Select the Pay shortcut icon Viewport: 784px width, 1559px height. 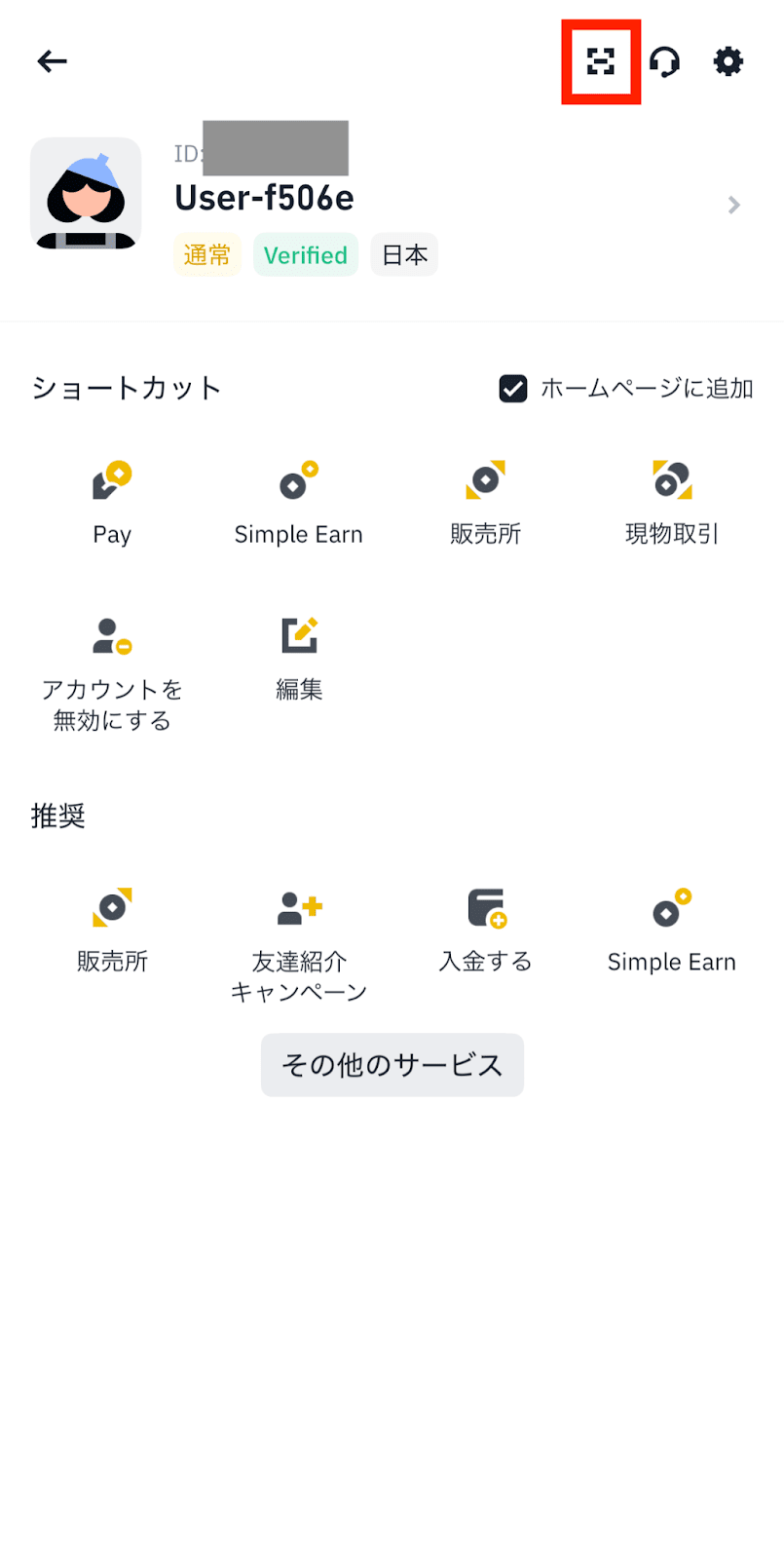(112, 477)
